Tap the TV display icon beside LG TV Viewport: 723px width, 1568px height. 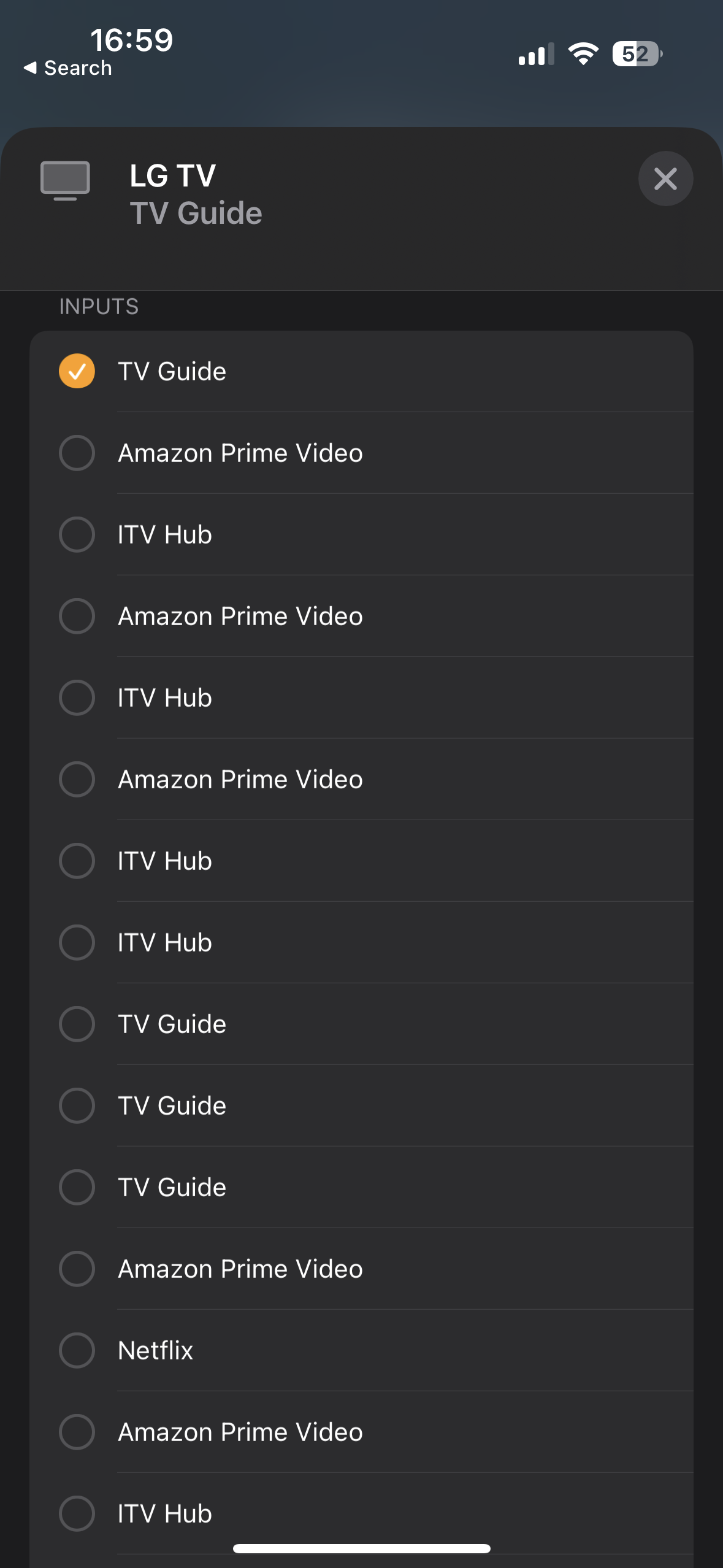tap(65, 180)
